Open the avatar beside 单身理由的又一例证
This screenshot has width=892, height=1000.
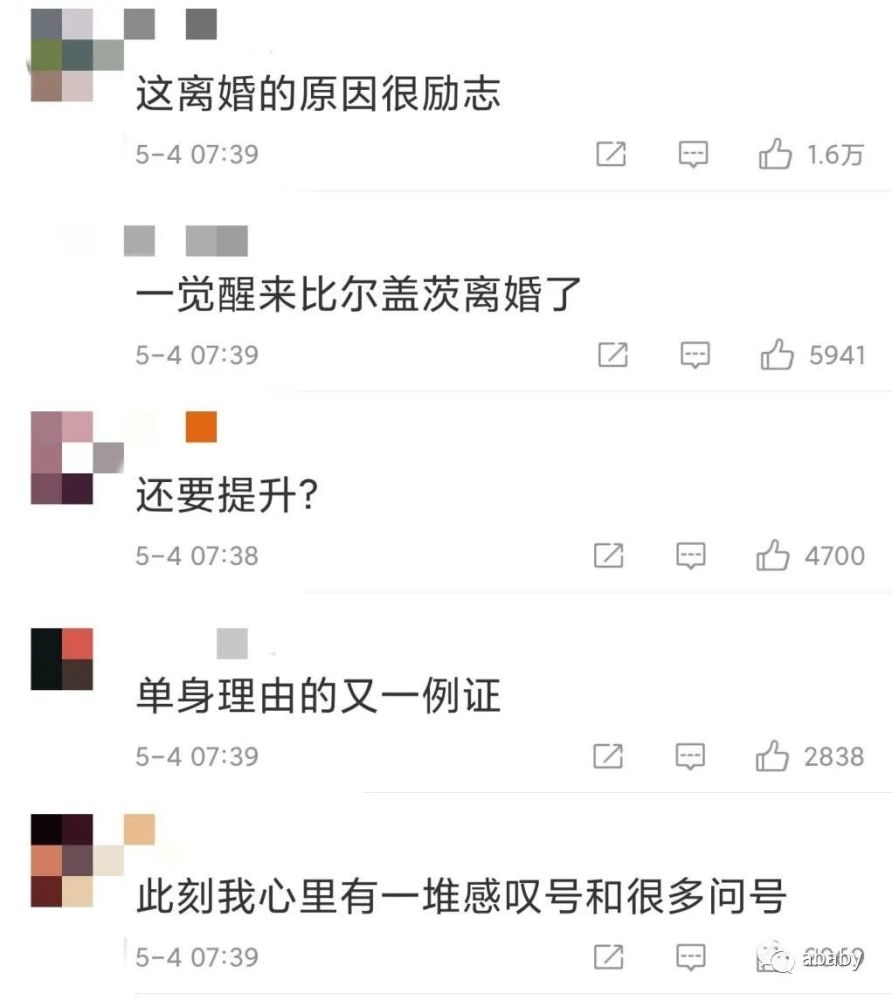[62, 659]
